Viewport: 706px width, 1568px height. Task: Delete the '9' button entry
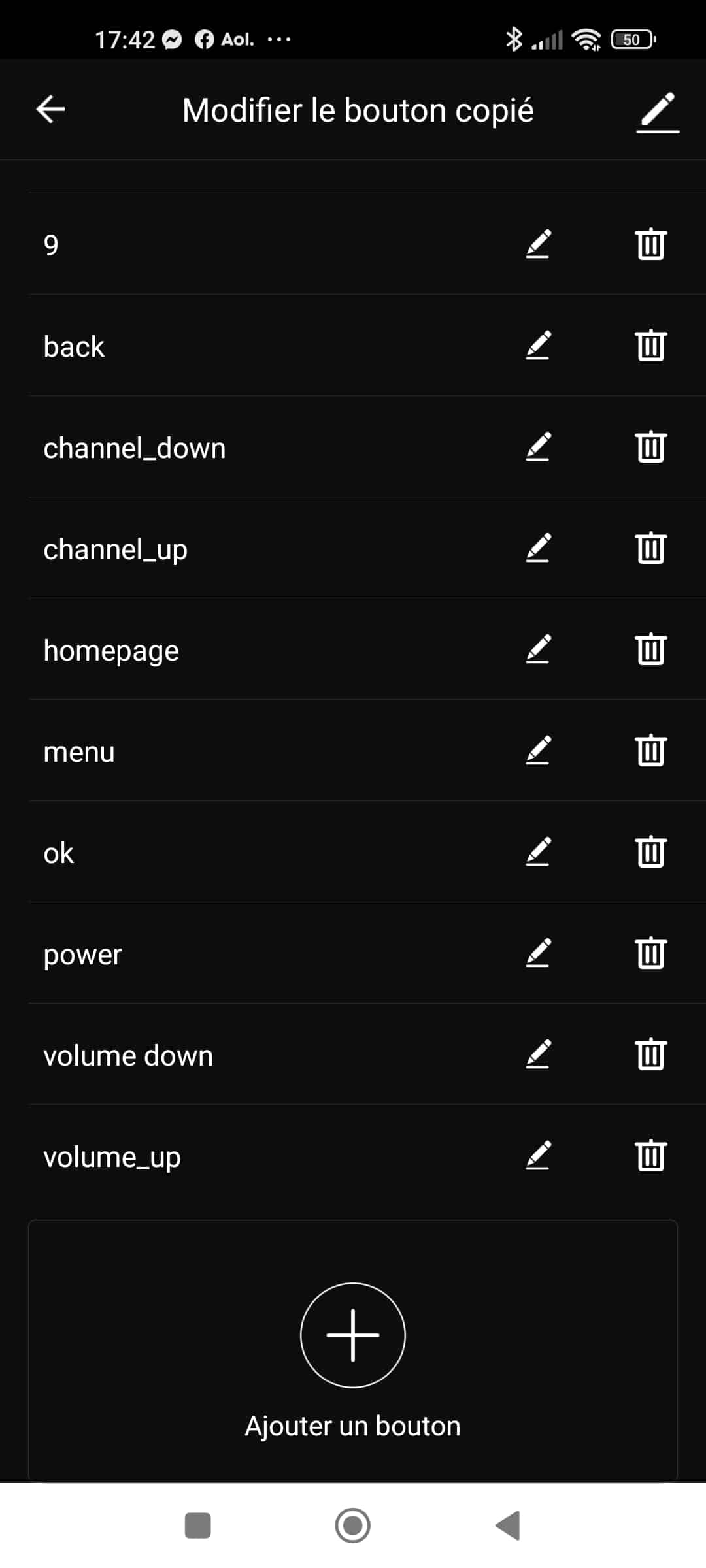pos(650,244)
